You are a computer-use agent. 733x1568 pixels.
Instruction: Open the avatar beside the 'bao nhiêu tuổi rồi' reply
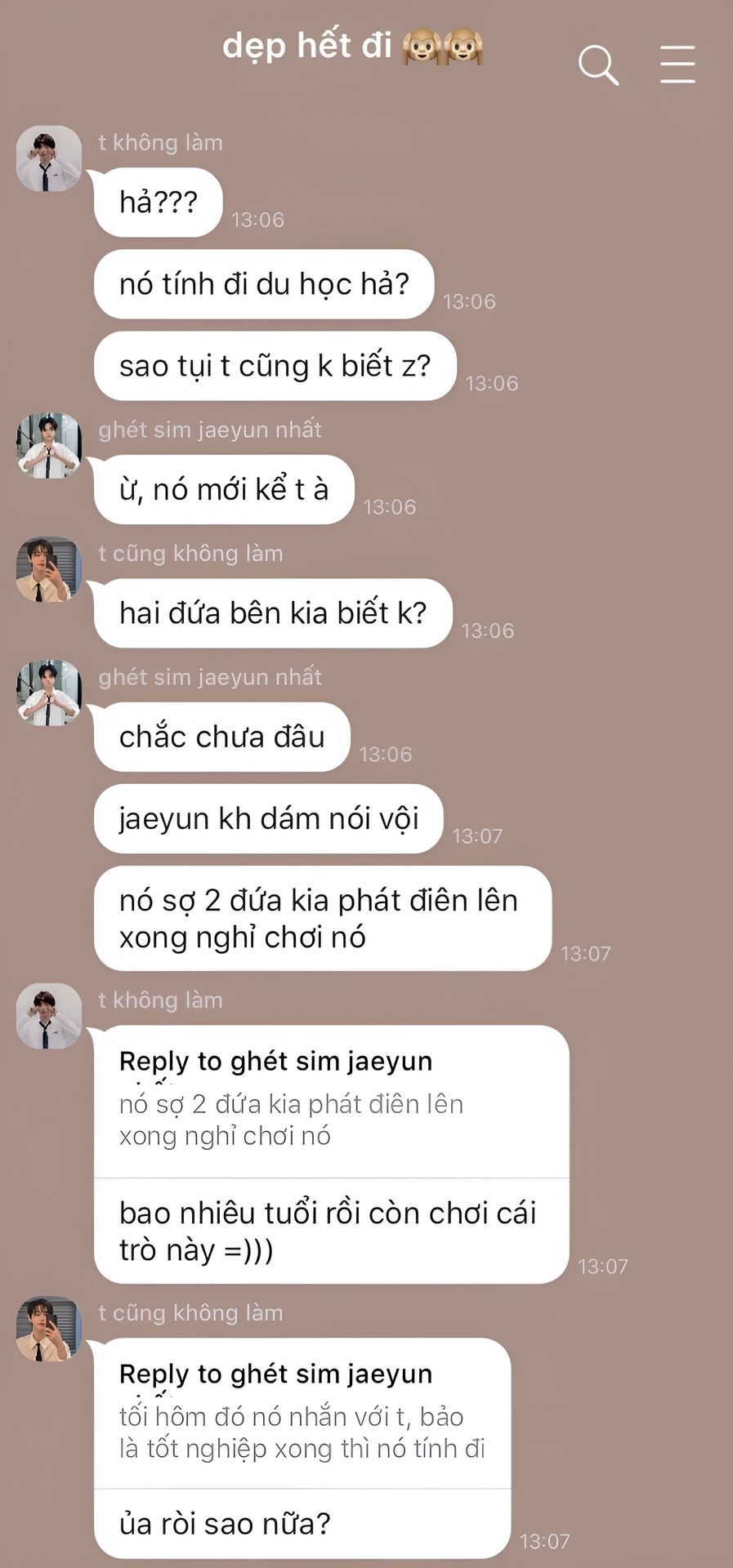49,1016
